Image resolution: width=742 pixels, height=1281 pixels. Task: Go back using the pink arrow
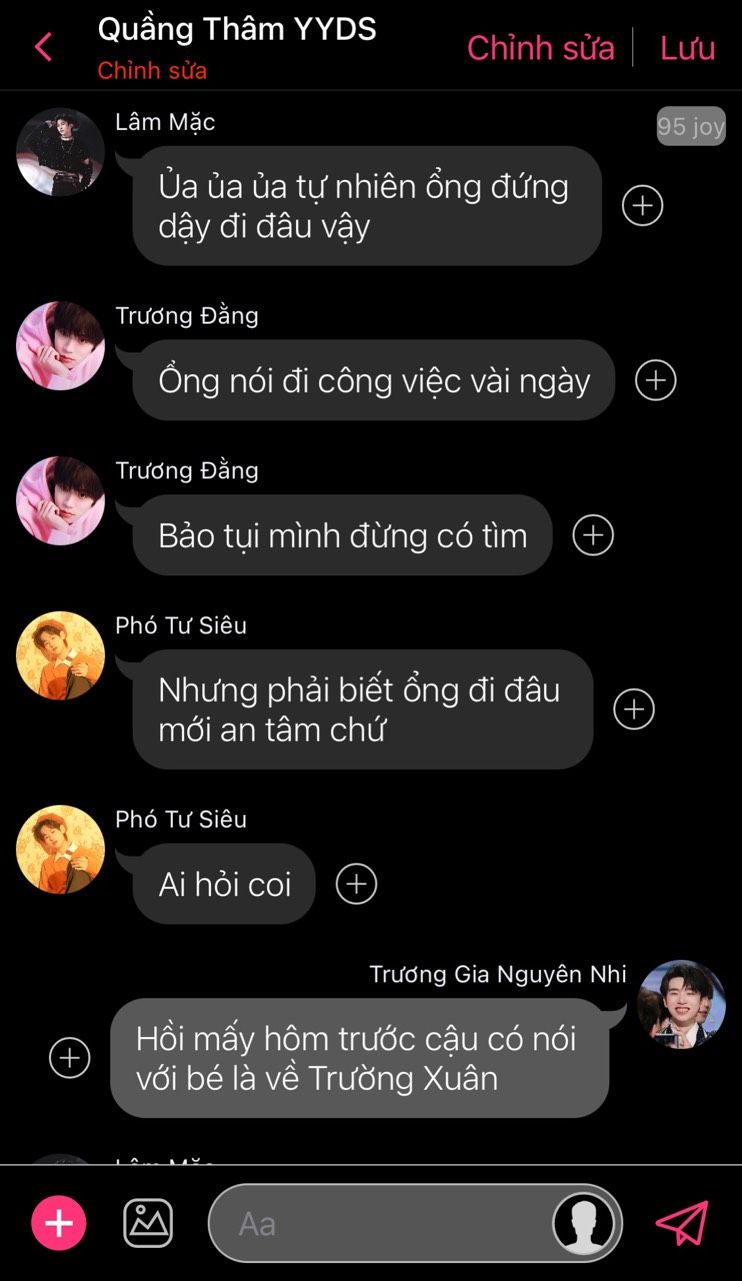coord(43,46)
